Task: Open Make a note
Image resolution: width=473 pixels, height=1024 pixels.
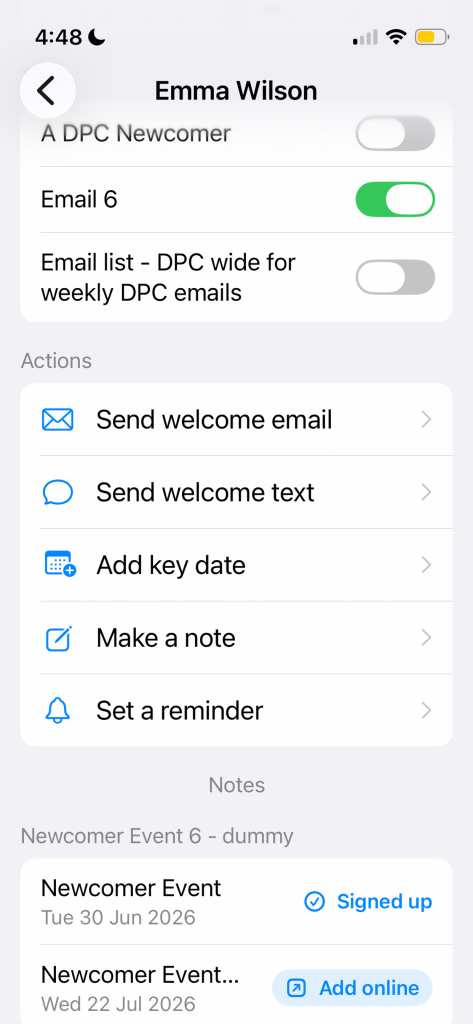Action: (236, 637)
